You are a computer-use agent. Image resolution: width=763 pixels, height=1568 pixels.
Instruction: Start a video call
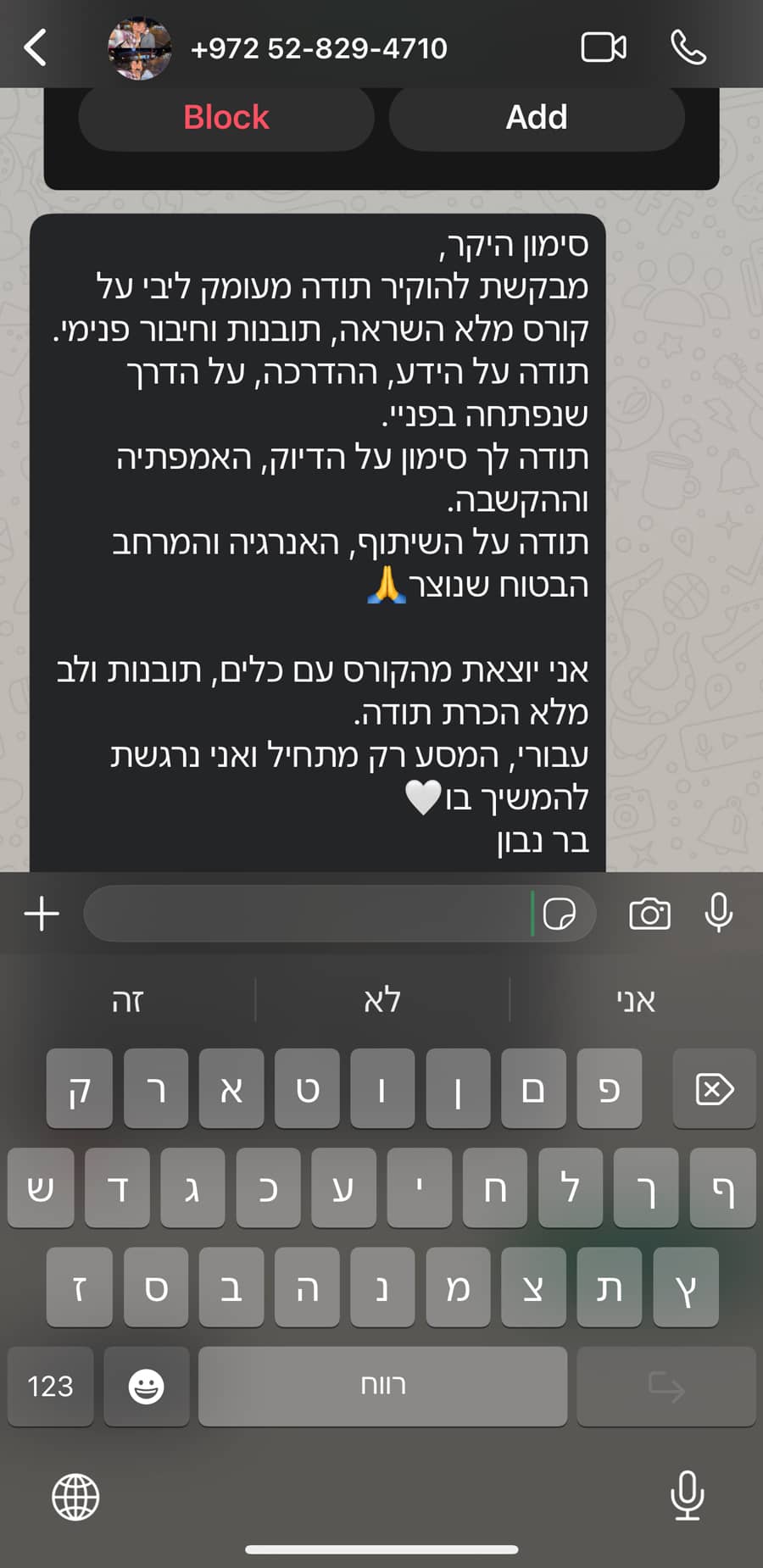point(604,47)
